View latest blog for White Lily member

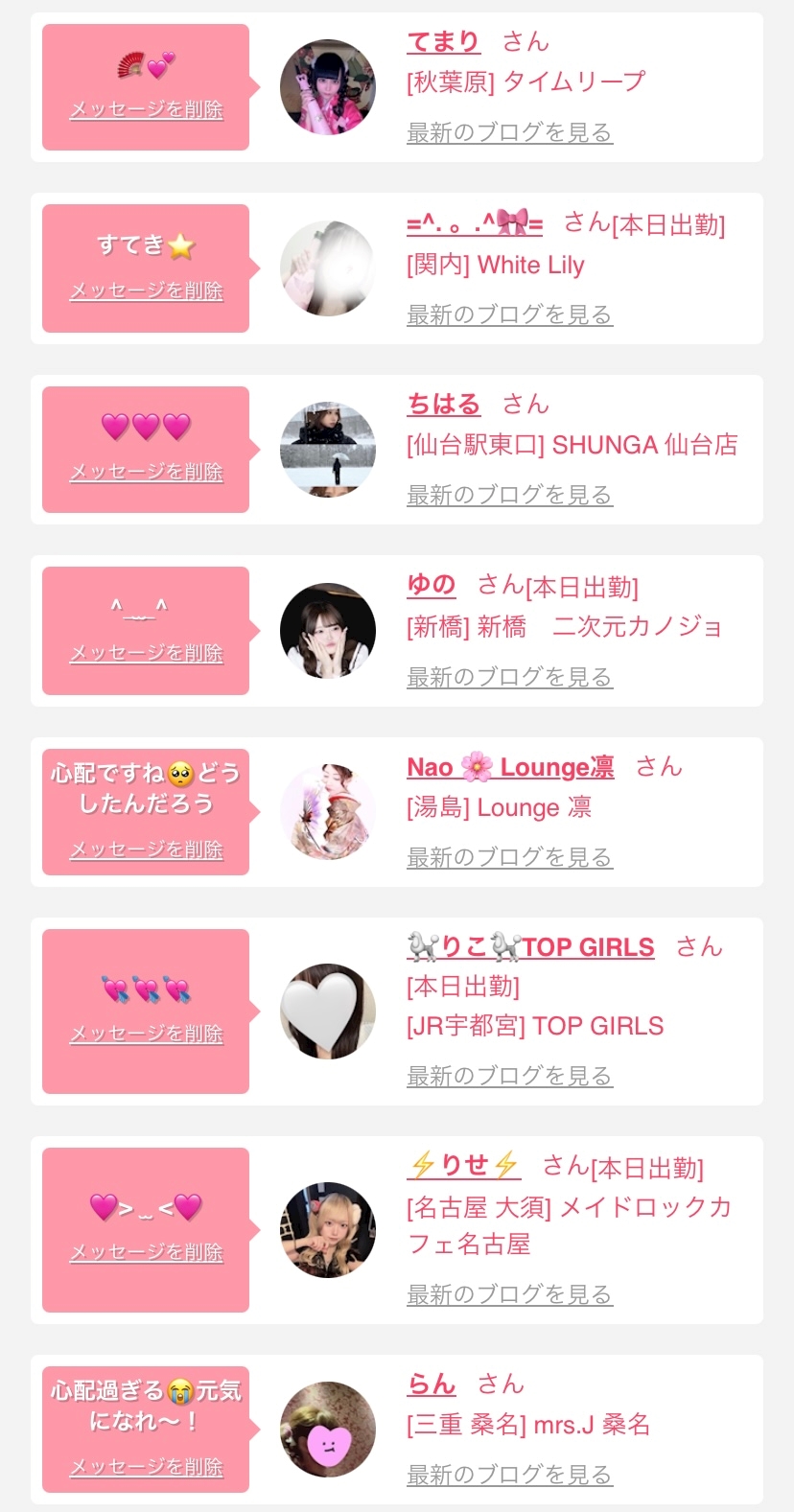pyautogui.click(x=509, y=314)
